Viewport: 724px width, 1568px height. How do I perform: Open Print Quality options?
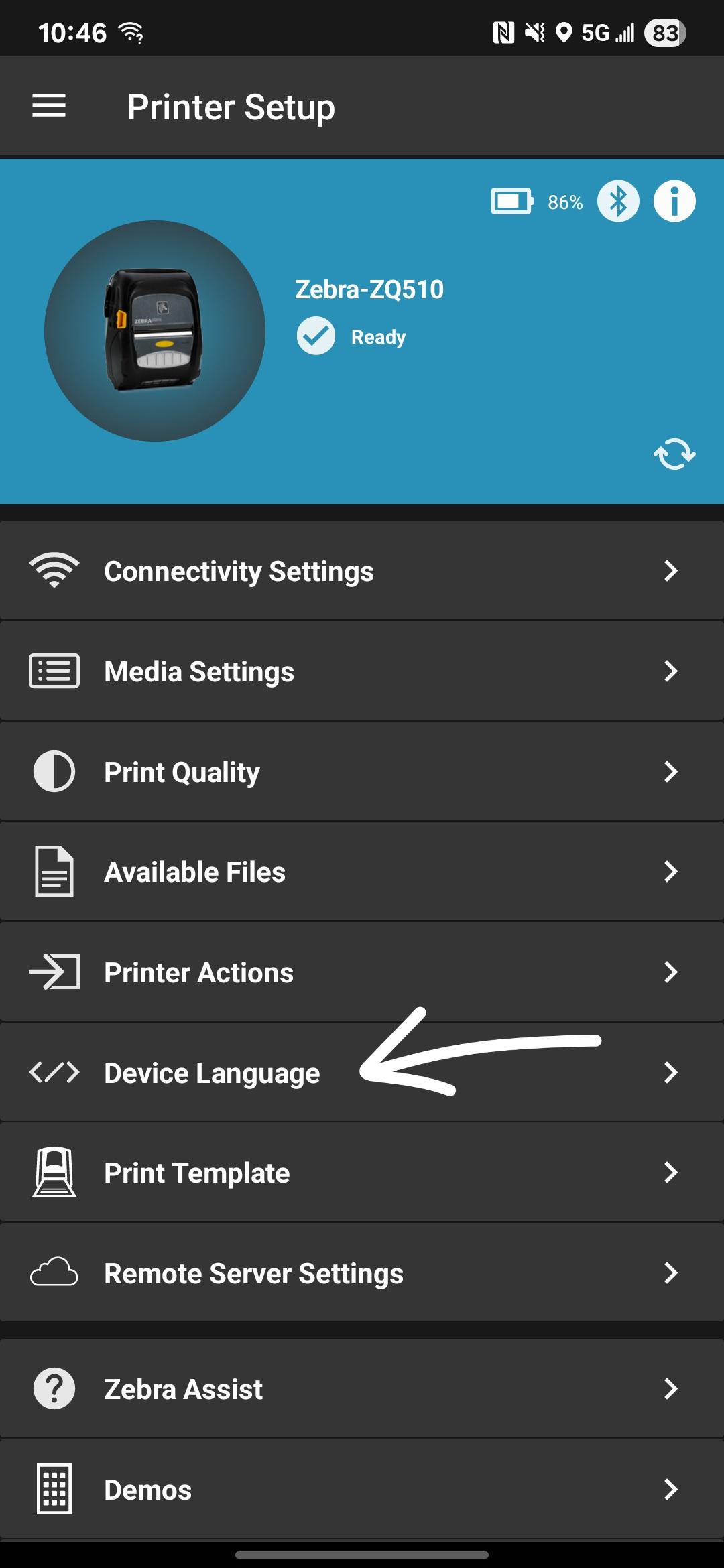point(362,772)
